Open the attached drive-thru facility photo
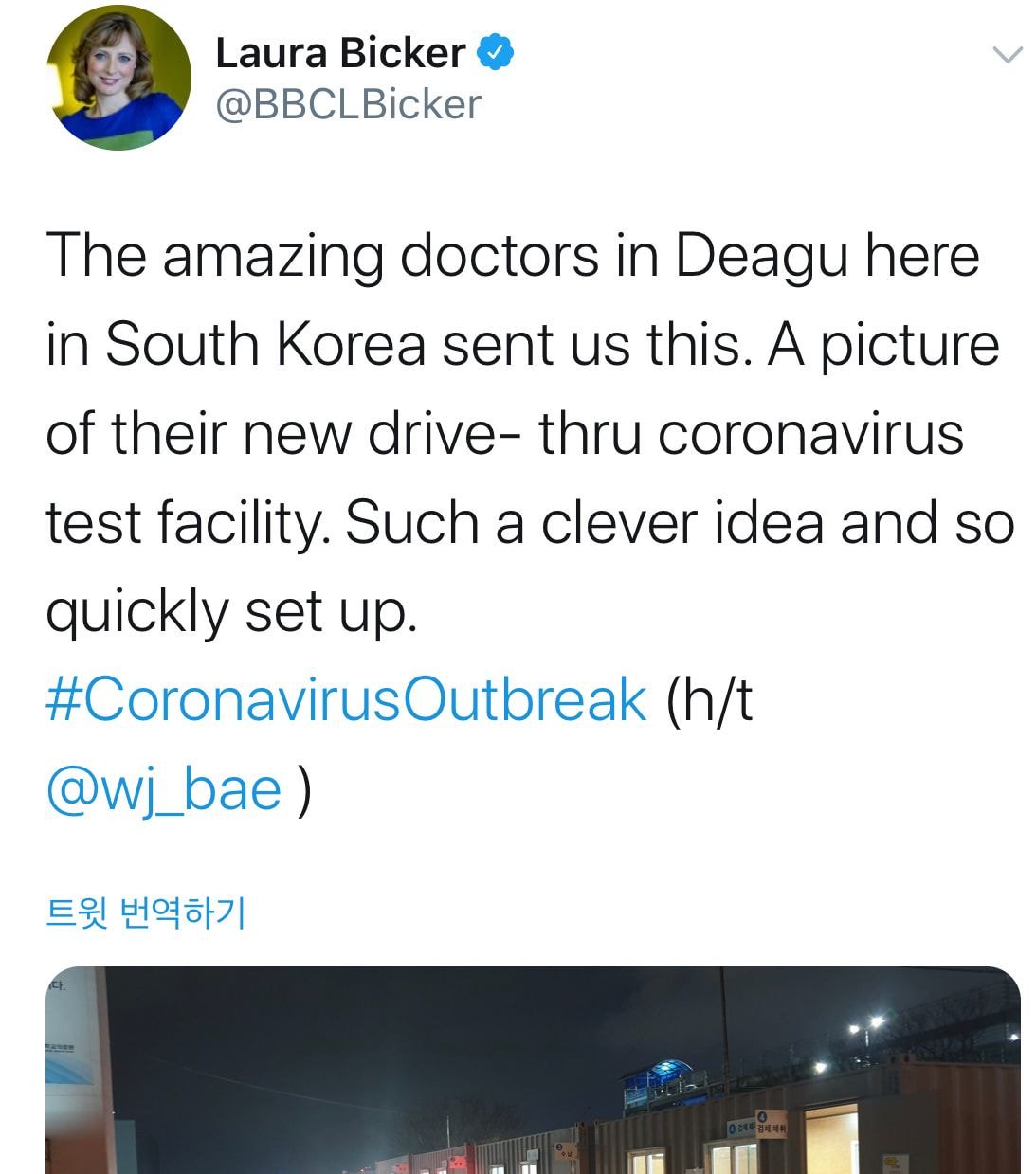The height and width of the screenshot is (1174, 1036). point(533,1071)
